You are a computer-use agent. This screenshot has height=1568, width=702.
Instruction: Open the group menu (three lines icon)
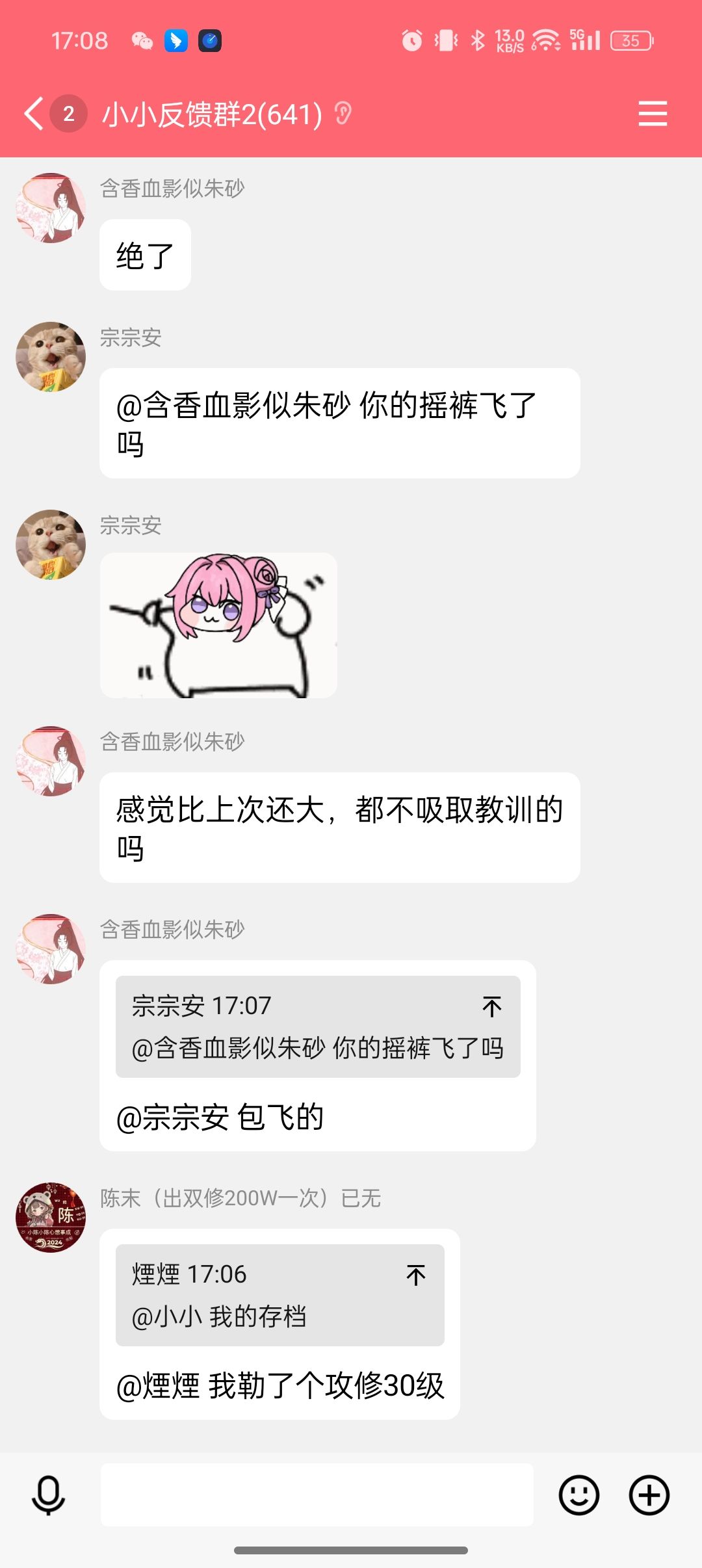coord(652,114)
